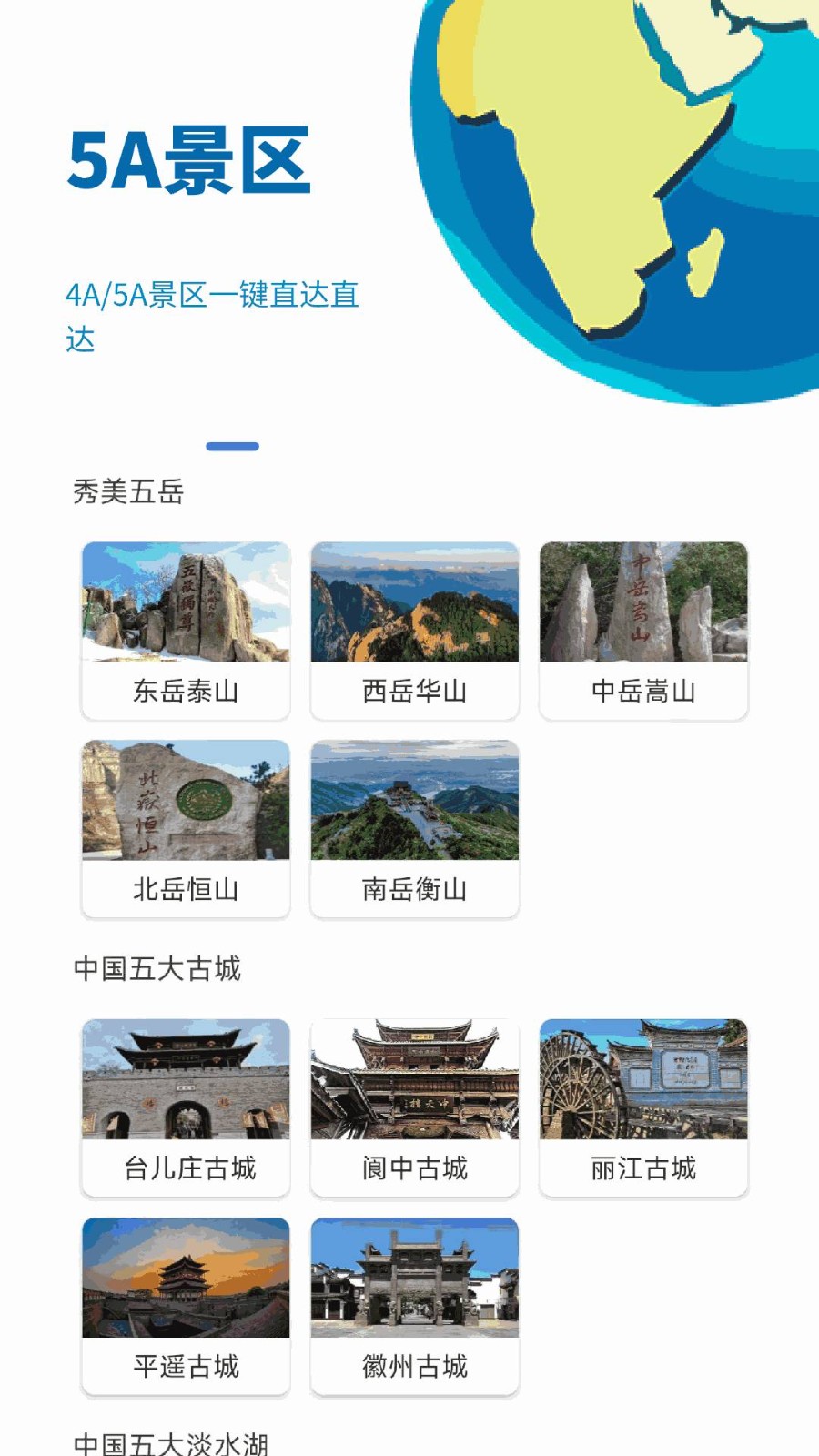Open the 丽江古城 tile
Screen dimensions: 819x1456
click(643, 1107)
